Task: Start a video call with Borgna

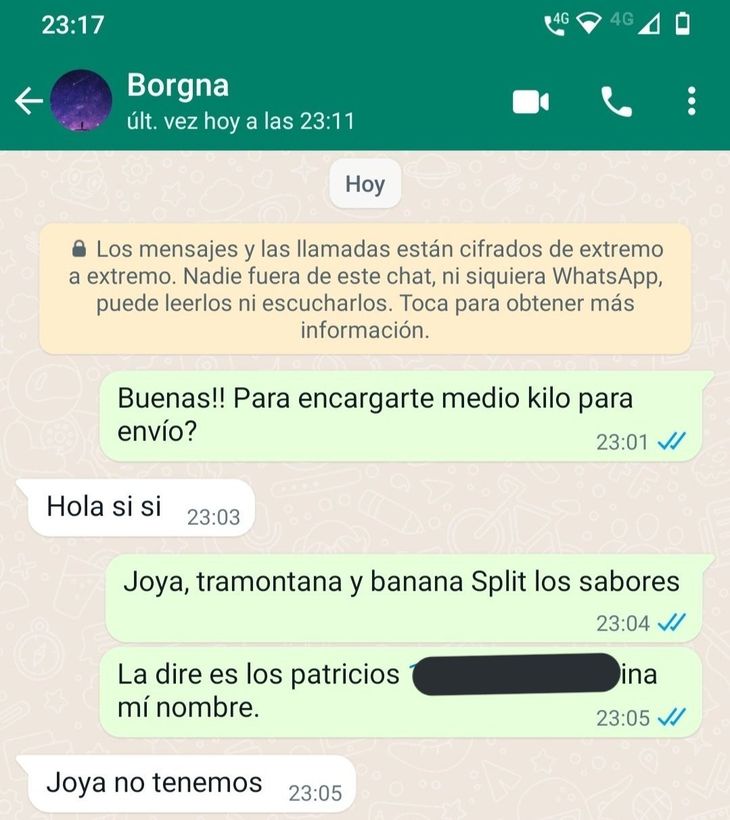Action: pos(531,101)
